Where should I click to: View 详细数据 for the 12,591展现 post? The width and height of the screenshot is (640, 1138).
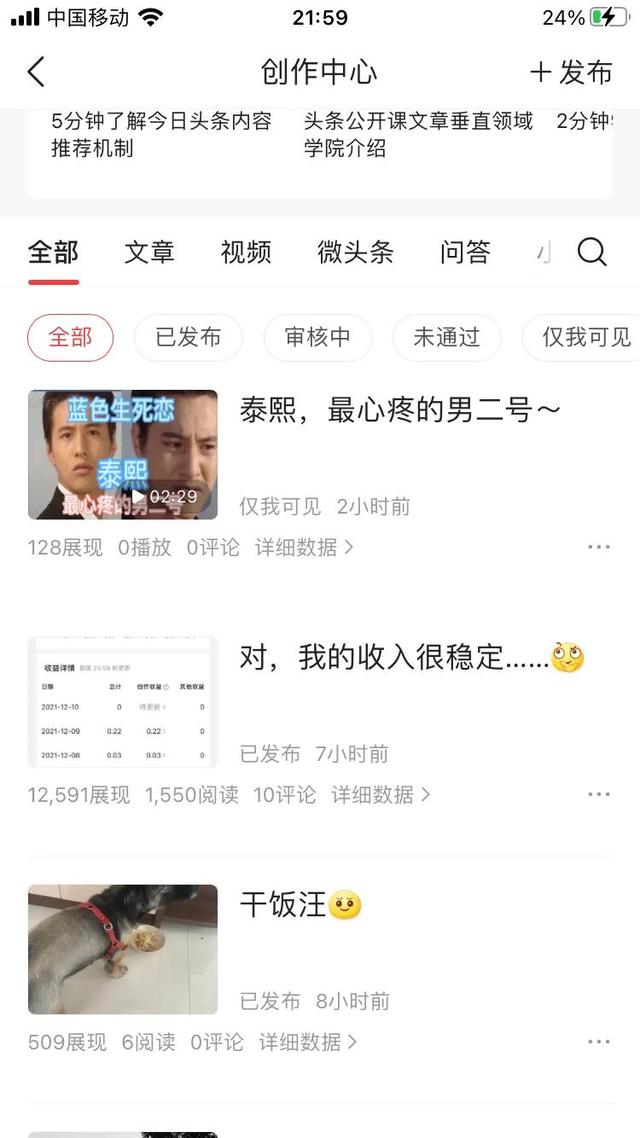(x=380, y=794)
